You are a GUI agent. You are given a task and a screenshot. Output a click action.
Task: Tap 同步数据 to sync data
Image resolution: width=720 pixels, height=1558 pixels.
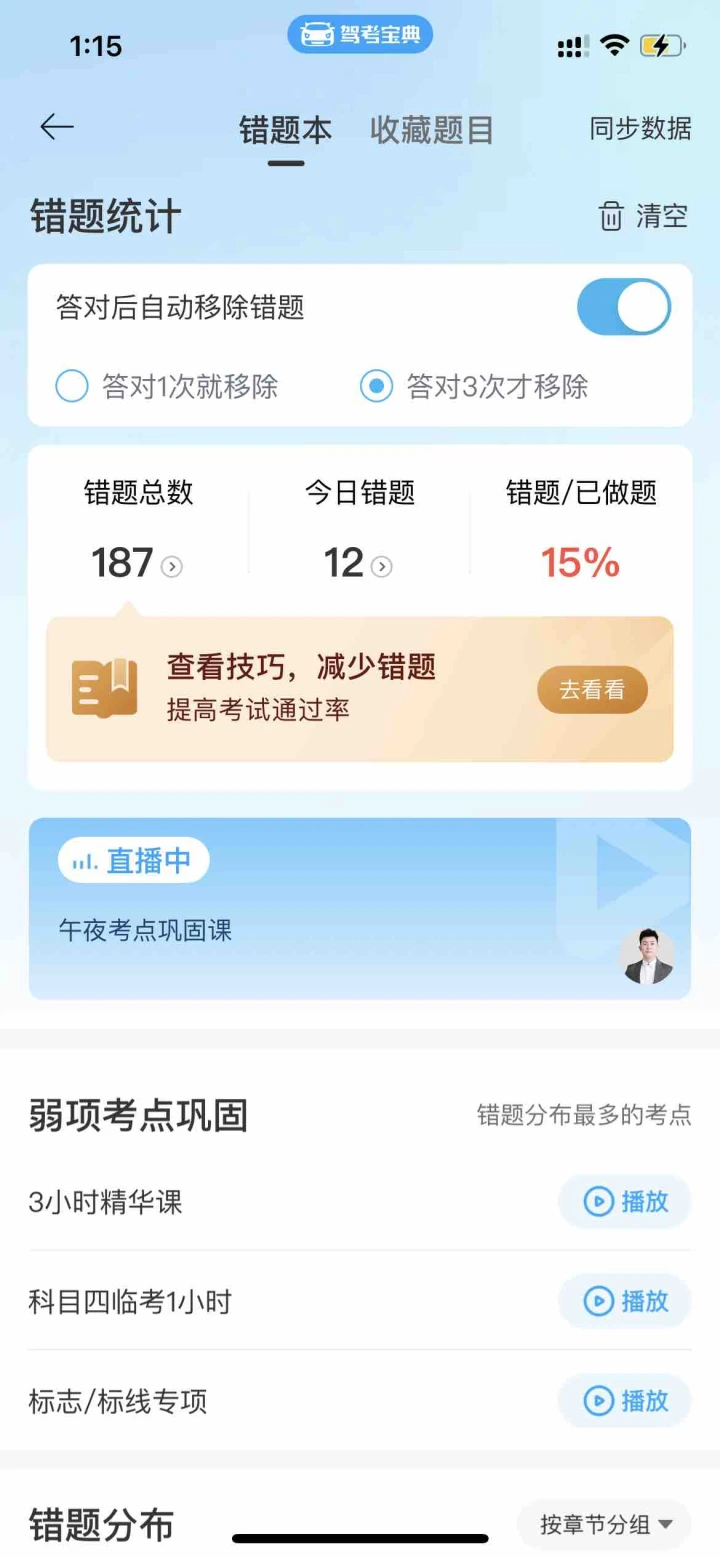[x=640, y=129]
